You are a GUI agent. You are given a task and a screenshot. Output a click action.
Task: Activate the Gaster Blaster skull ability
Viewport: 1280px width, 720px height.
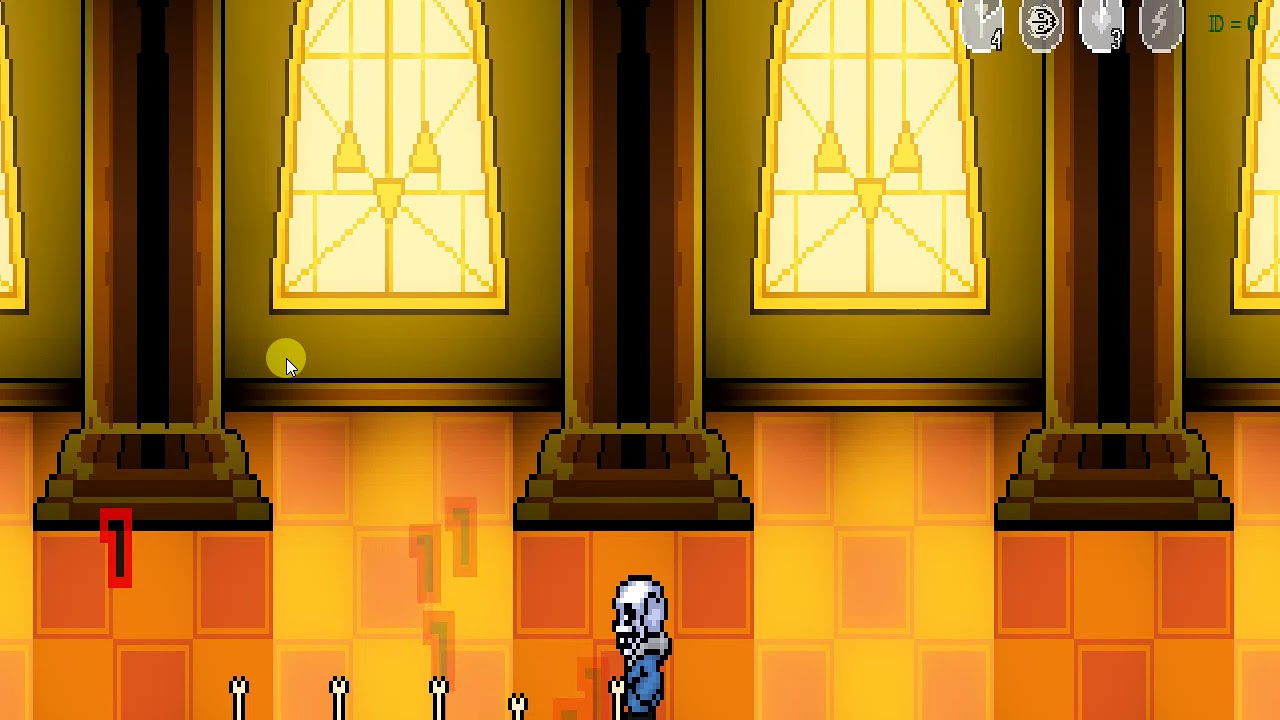pyautogui.click(x=1041, y=24)
